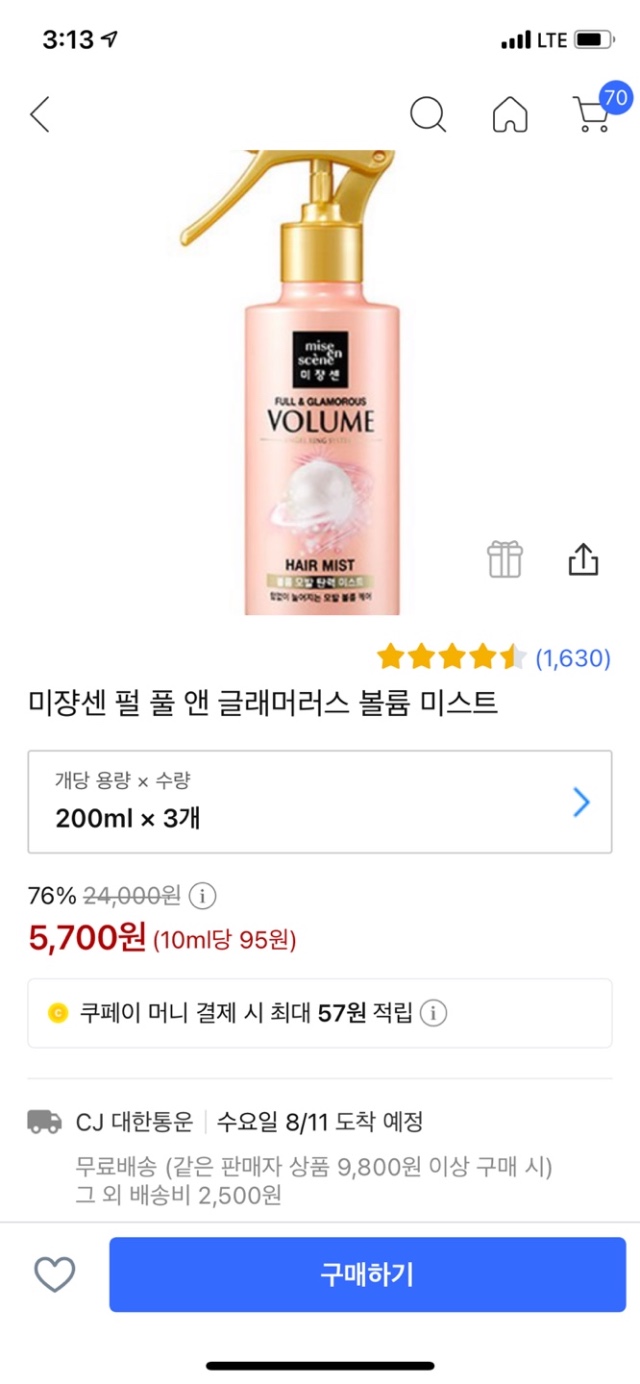Viewport: 640px width, 1384px height.
Task: Tap the gift icon beside the product image
Action: (505, 560)
